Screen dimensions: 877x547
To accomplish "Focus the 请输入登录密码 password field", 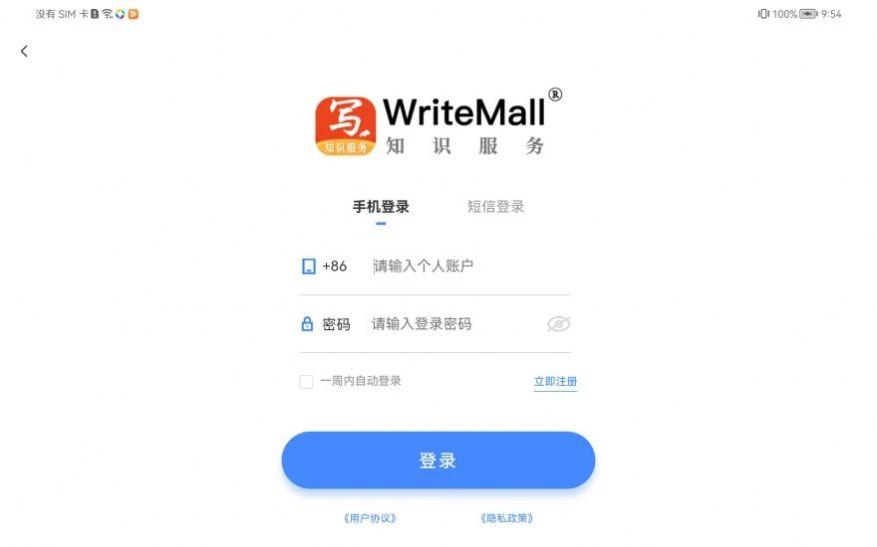I will click(x=455, y=324).
